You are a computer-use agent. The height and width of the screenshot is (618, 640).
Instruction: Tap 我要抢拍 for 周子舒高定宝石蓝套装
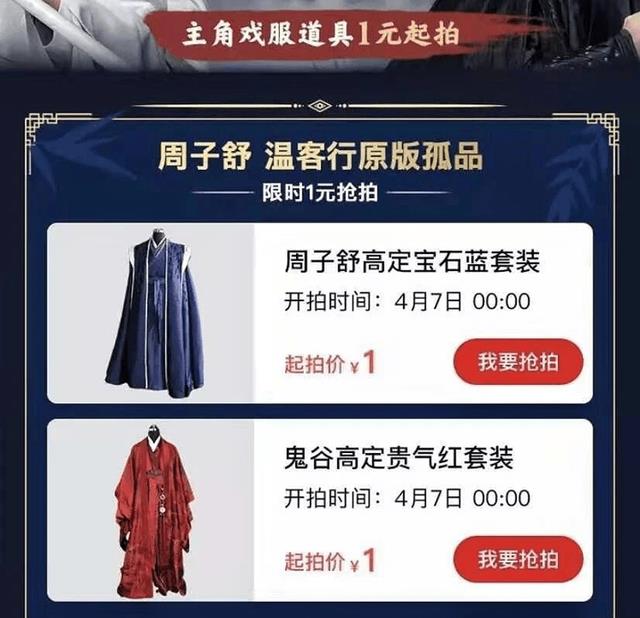(518, 362)
